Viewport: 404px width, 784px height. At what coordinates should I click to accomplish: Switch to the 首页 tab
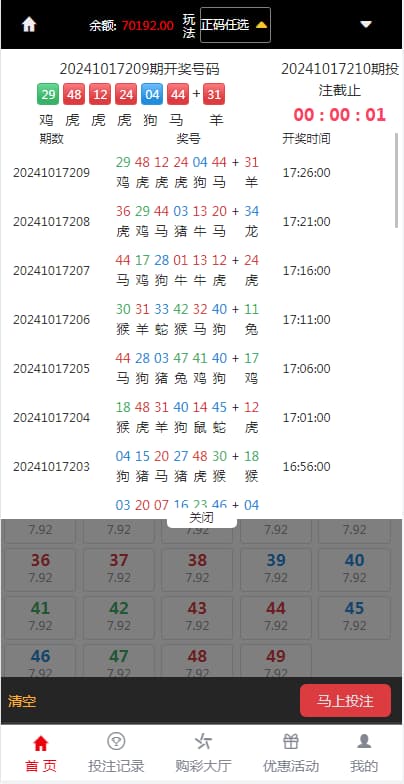[40, 754]
